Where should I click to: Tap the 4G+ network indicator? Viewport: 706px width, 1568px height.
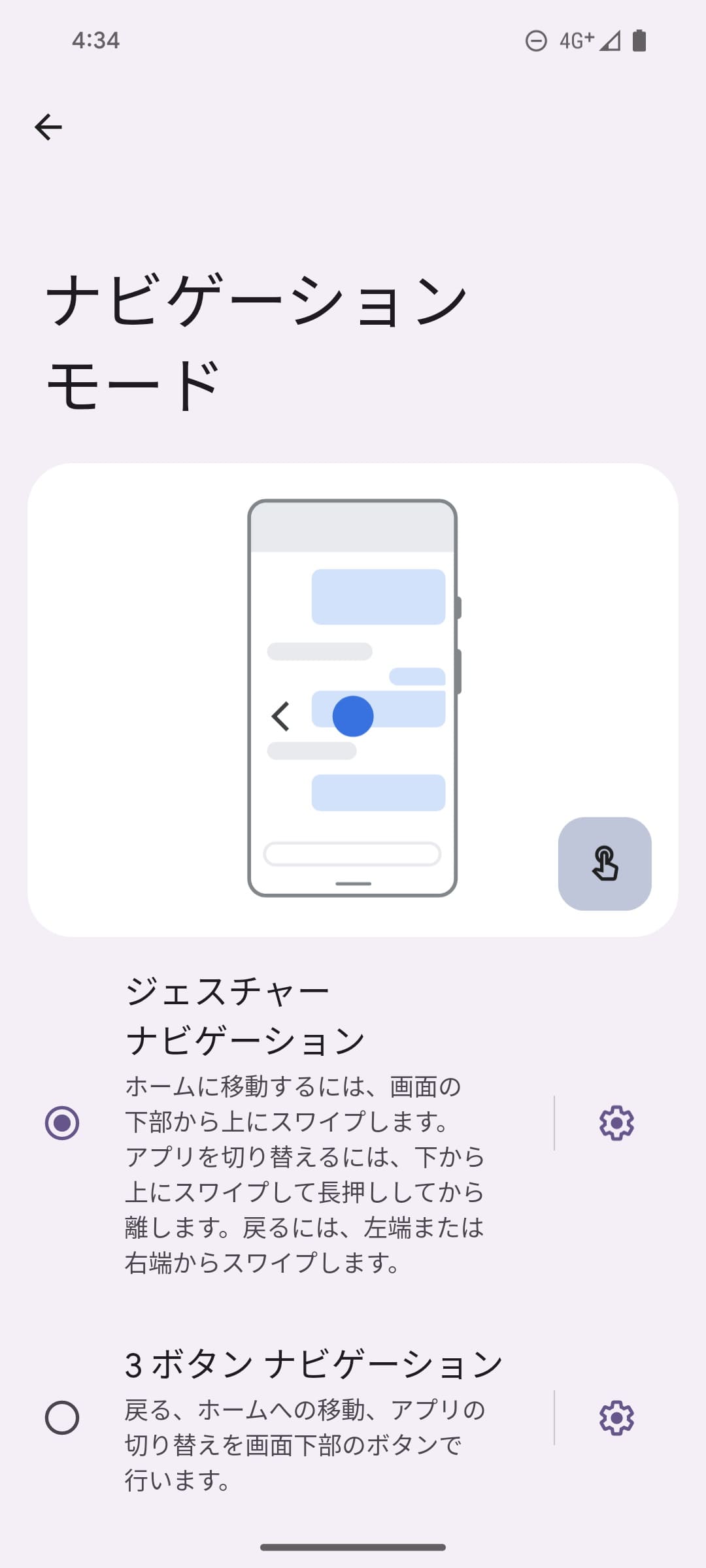point(575,41)
